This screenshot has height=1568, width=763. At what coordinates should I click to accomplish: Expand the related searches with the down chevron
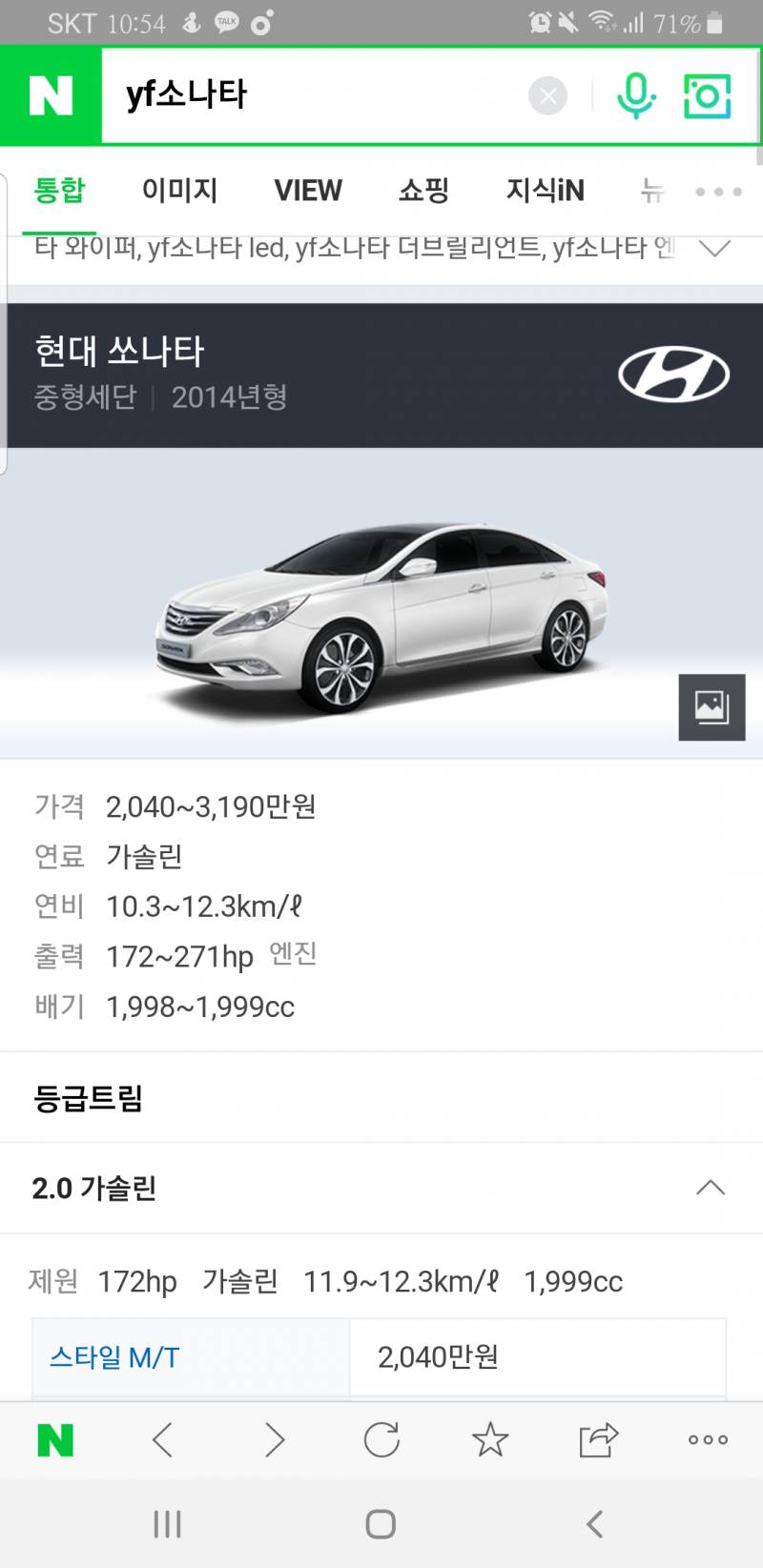coord(716,250)
